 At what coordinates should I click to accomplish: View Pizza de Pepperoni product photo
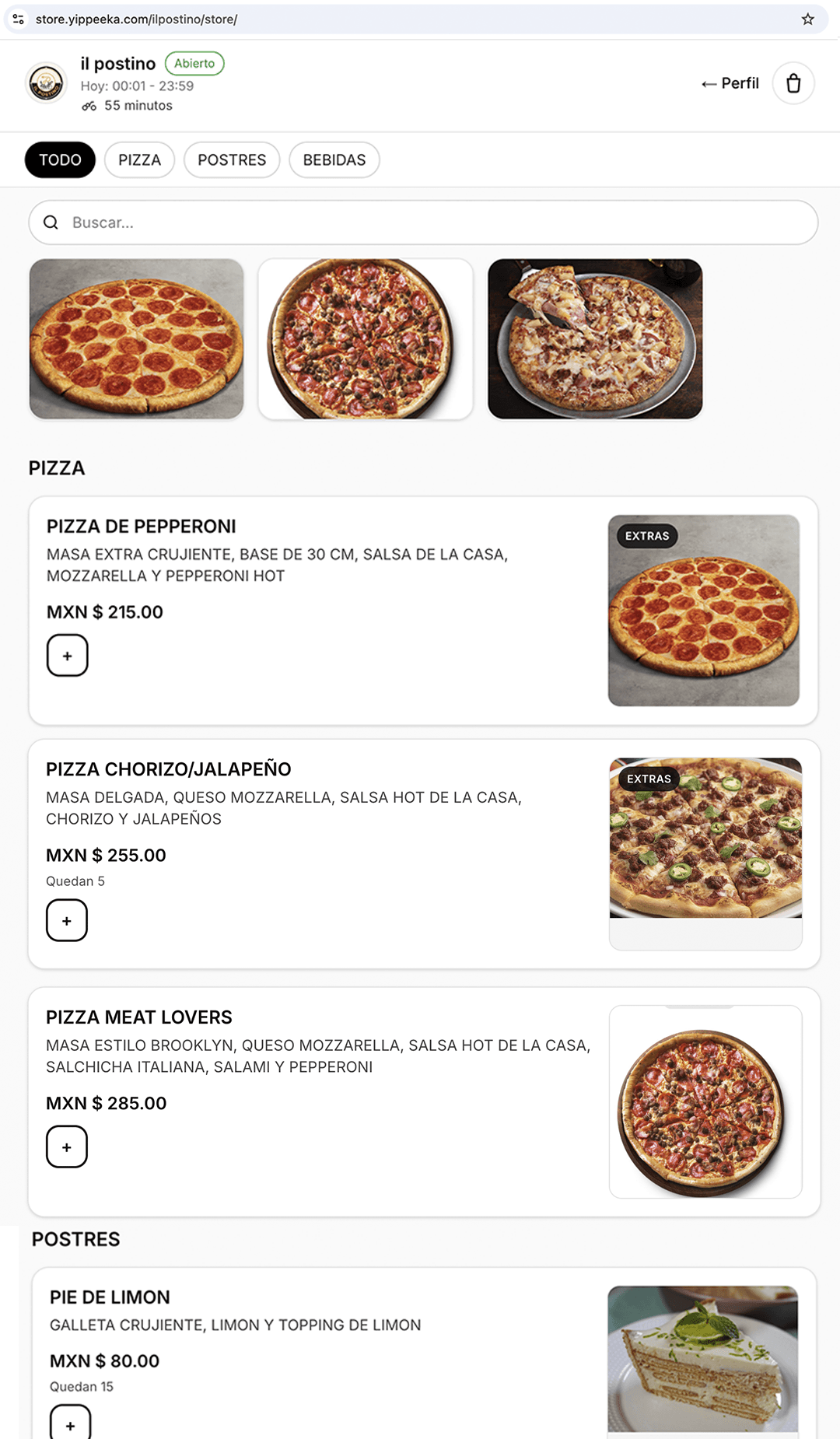coord(703,611)
